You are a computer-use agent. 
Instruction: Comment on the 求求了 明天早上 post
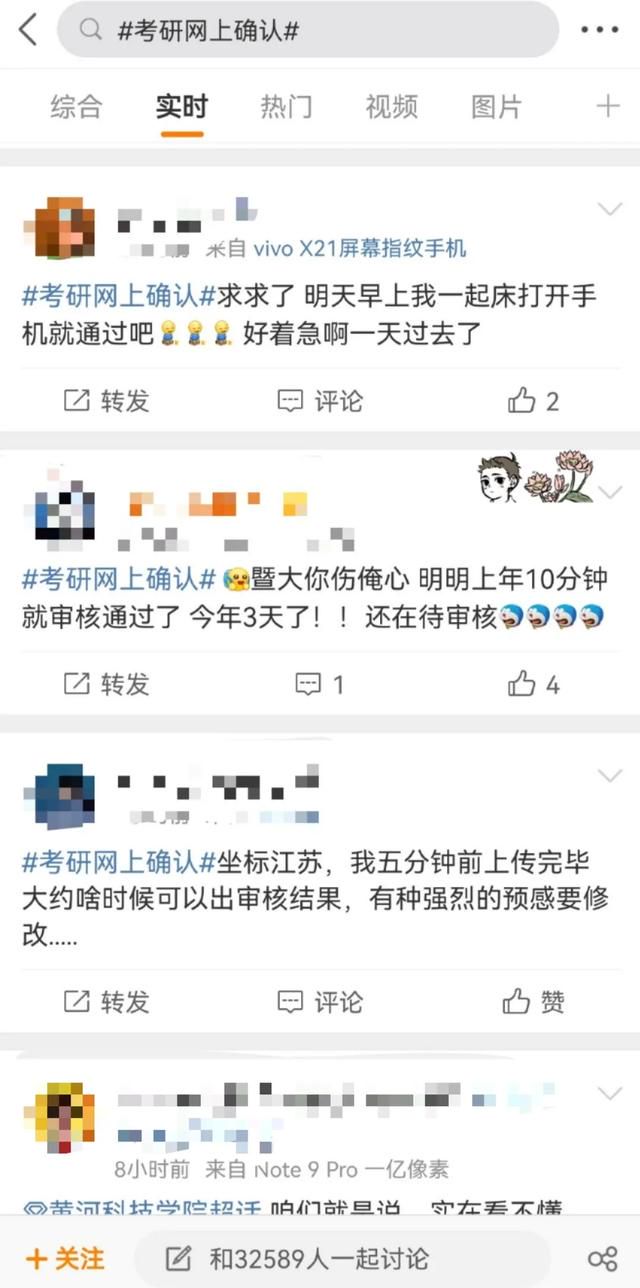320,401
